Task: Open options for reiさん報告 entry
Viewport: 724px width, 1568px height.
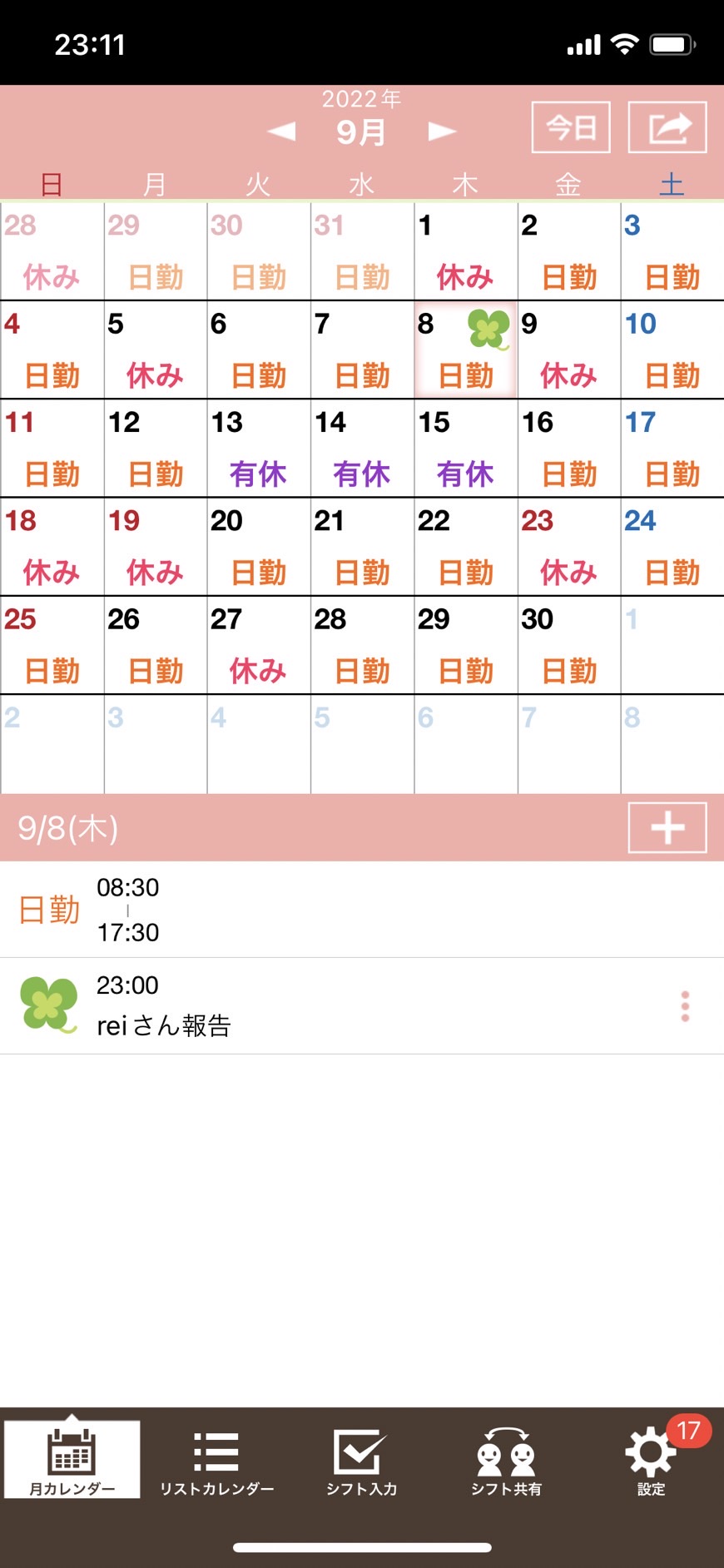Action: pyautogui.click(x=685, y=1006)
